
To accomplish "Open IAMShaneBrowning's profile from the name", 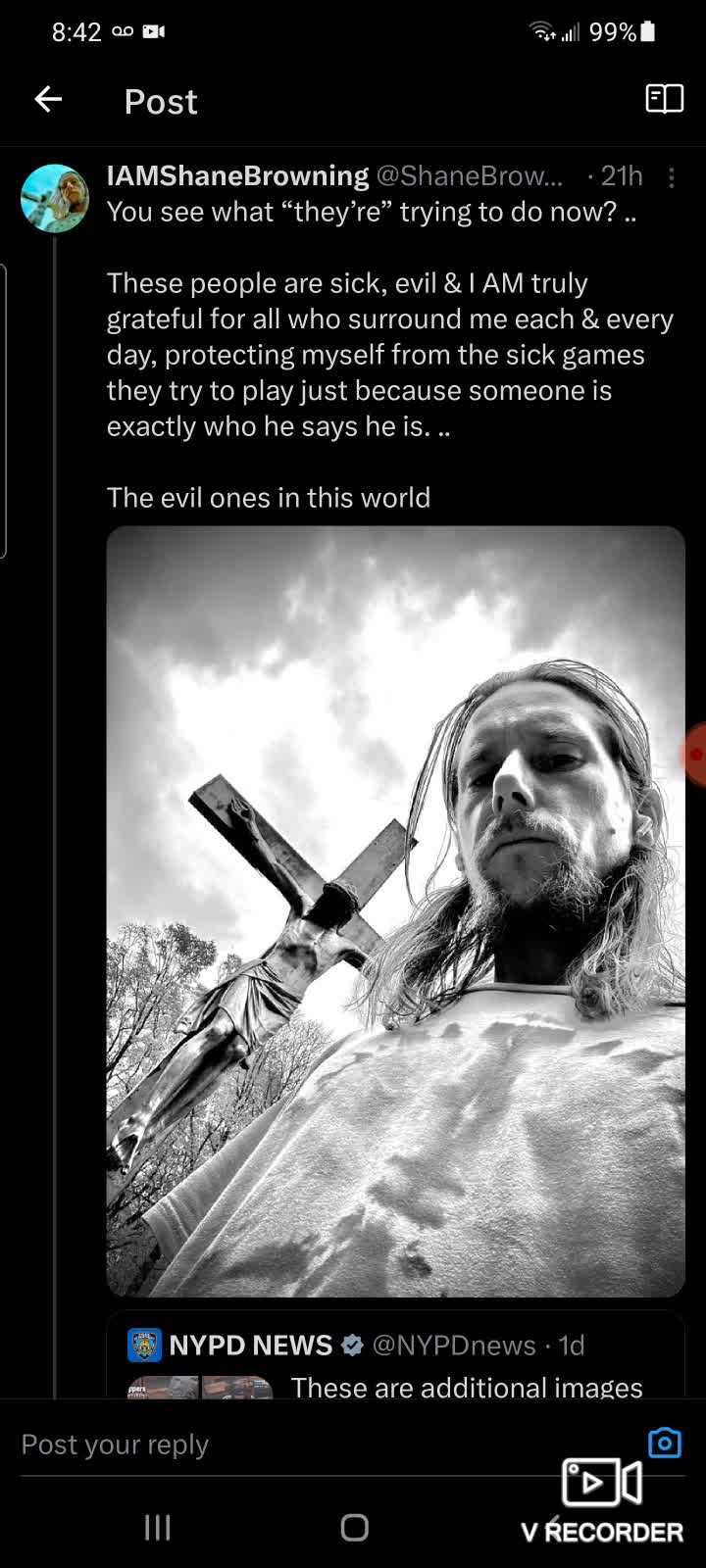I will (237, 175).
